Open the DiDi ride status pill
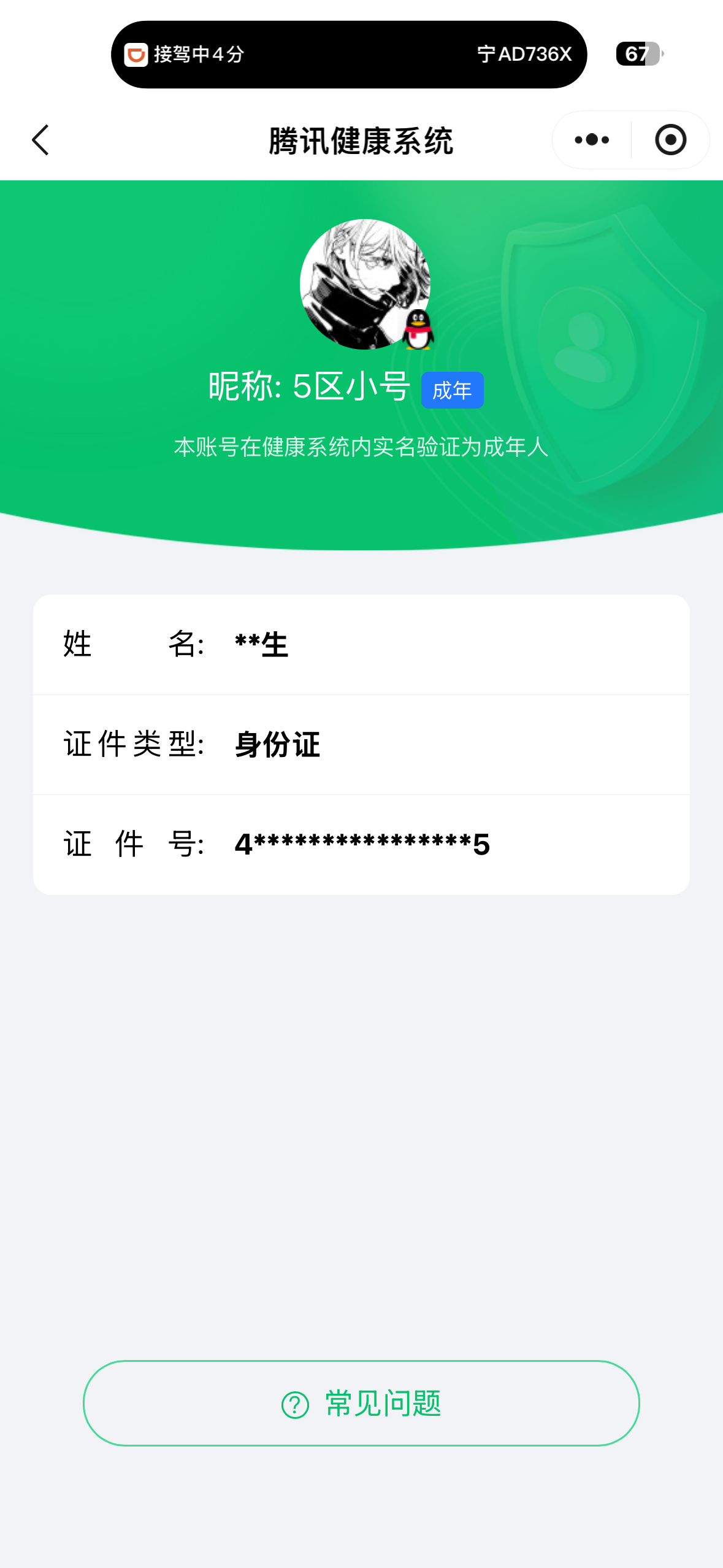The width and height of the screenshot is (723, 1568). coord(348,55)
